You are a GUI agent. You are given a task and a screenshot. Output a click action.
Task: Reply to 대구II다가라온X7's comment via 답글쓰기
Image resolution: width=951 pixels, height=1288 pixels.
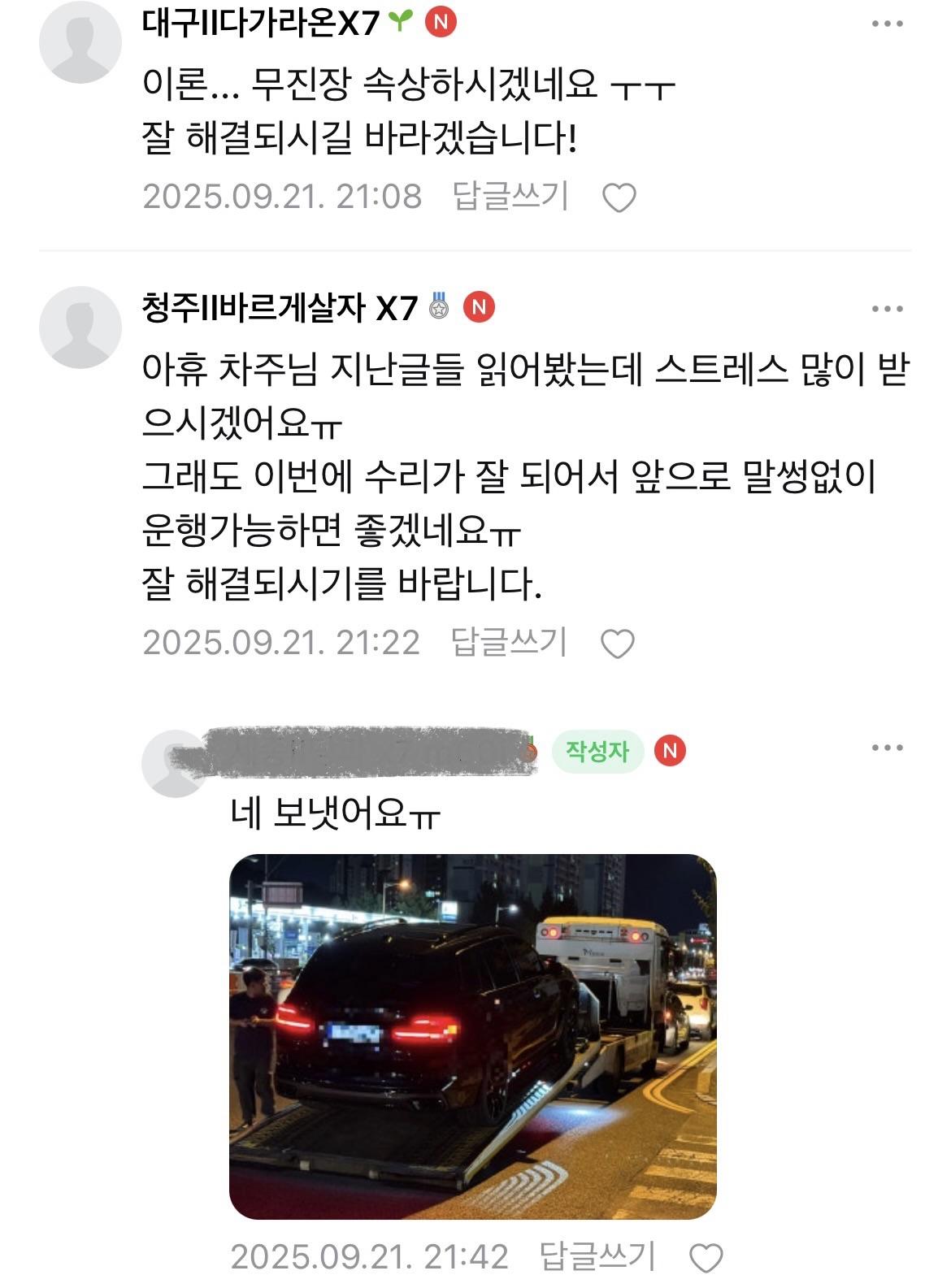pyautogui.click(x=510, y=197)
